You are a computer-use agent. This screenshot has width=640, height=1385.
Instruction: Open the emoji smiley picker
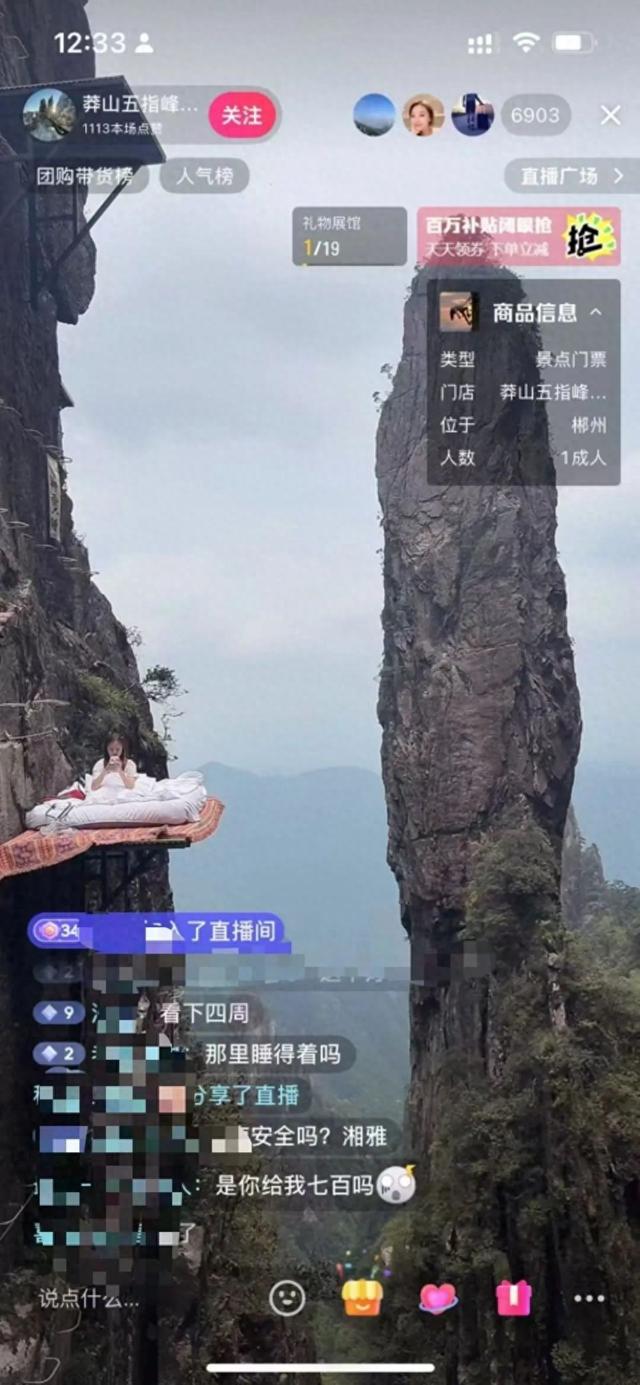(287, 1298)
